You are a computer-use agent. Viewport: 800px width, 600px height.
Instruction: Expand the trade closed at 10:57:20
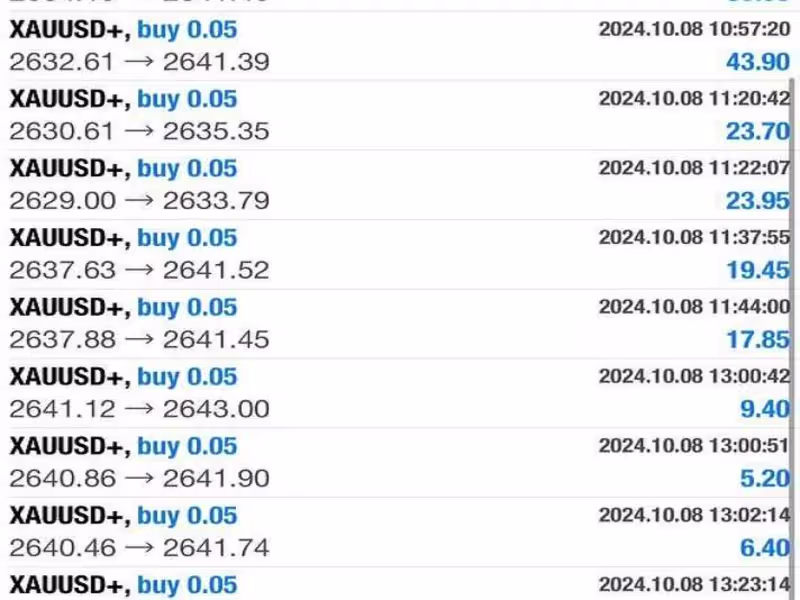pyautogui.click(x=400, y=46)
